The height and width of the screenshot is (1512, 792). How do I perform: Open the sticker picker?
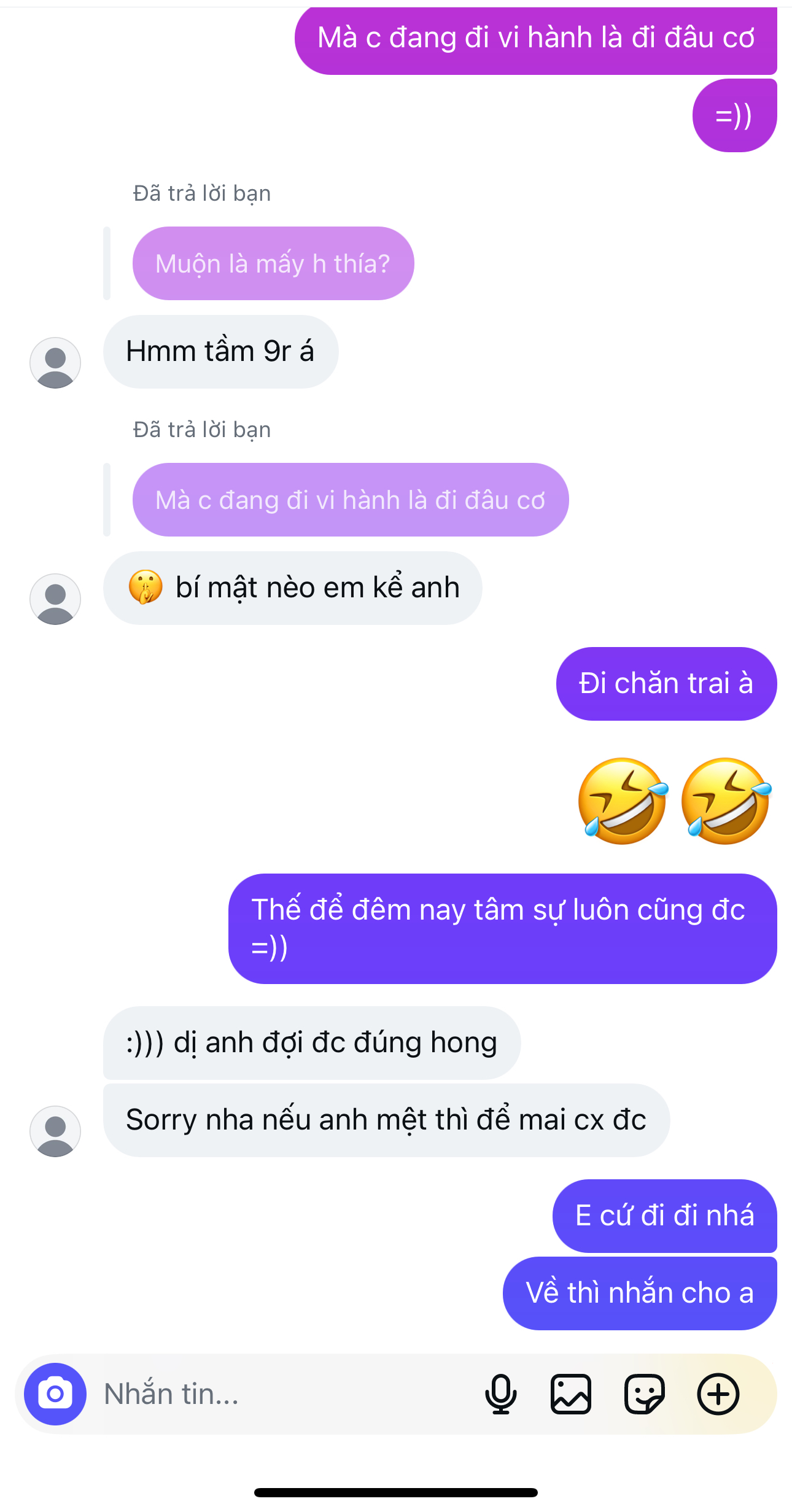coord(644,1394)
